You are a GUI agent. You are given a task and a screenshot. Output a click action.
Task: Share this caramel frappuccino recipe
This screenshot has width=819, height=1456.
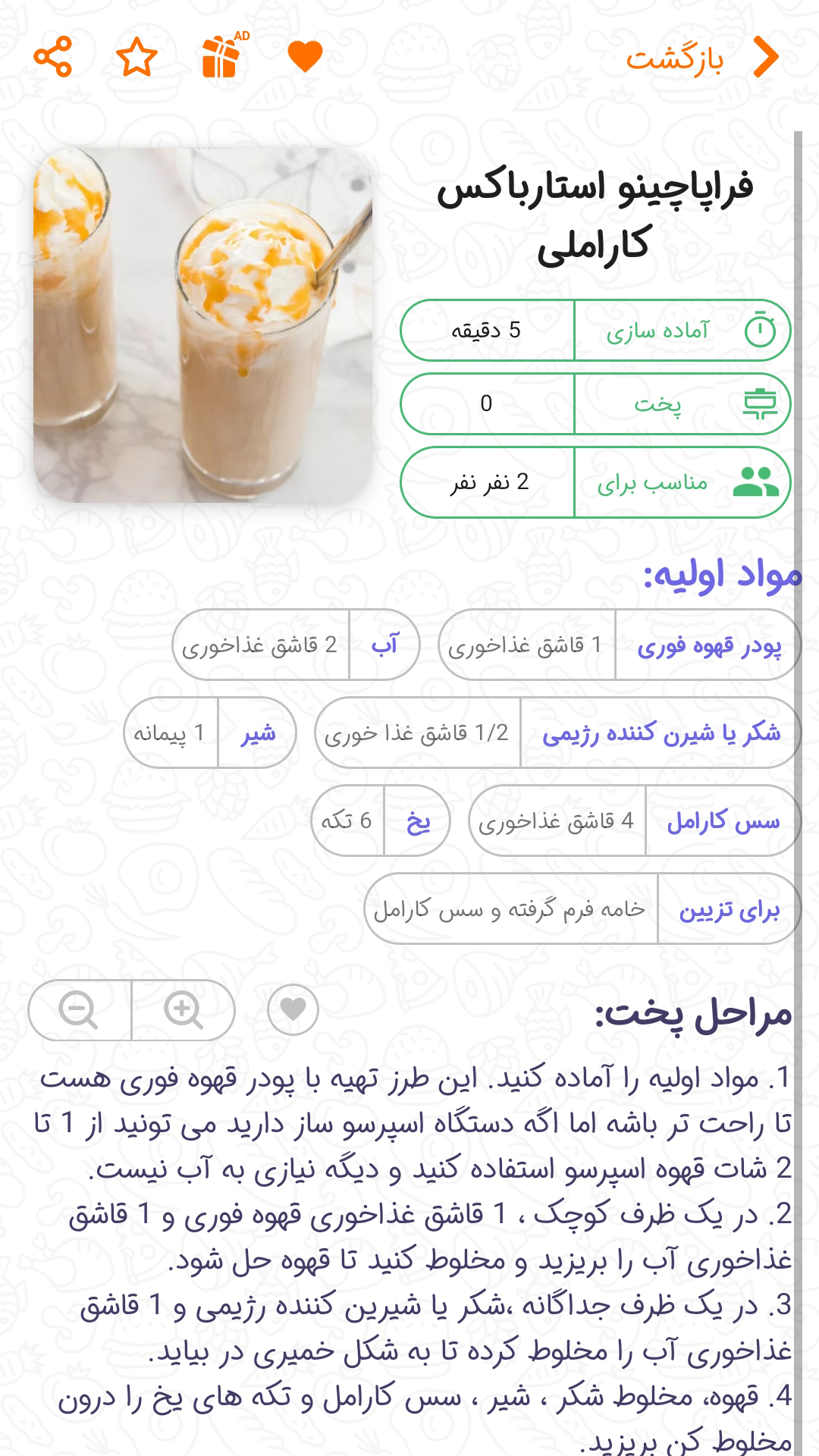tap(52, 57)
